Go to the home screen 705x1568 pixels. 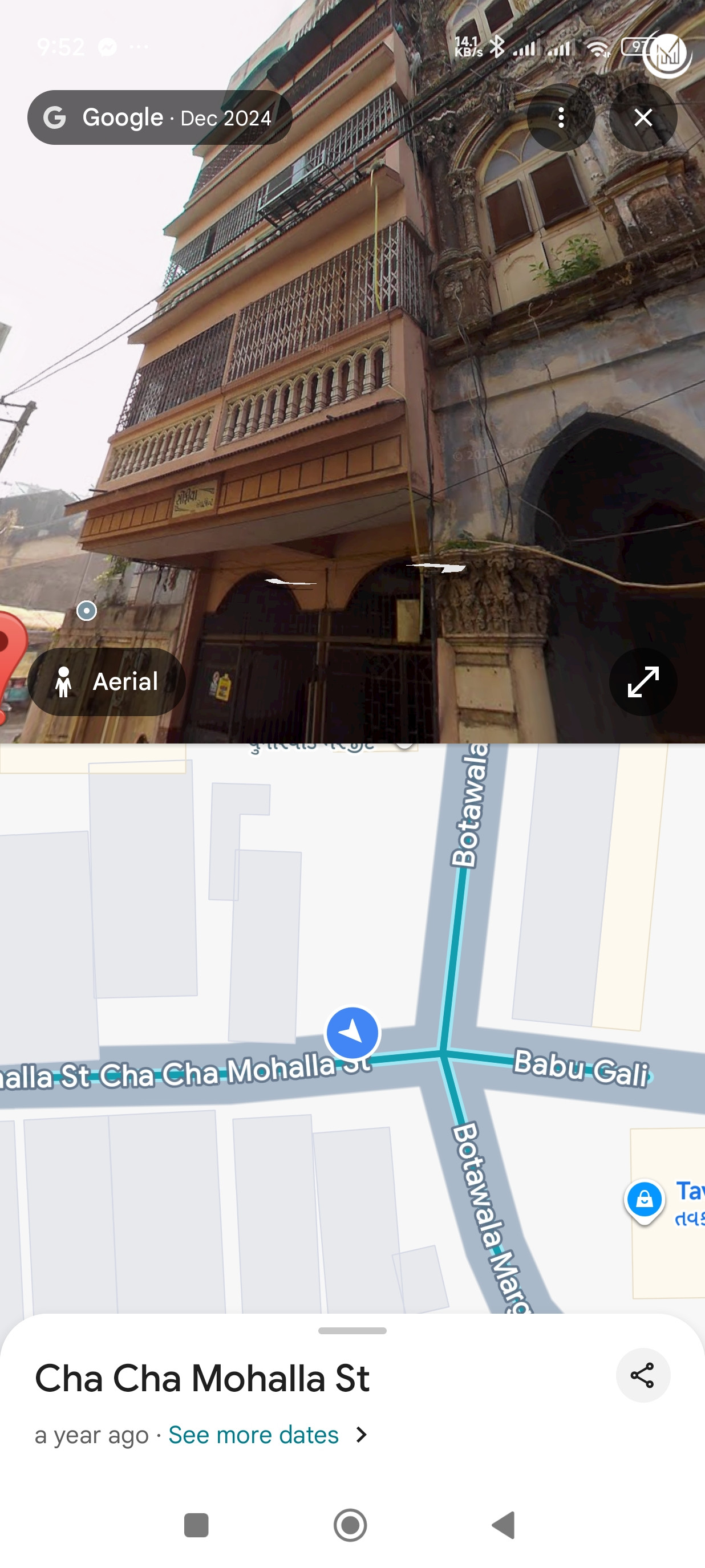[350, 1525]
